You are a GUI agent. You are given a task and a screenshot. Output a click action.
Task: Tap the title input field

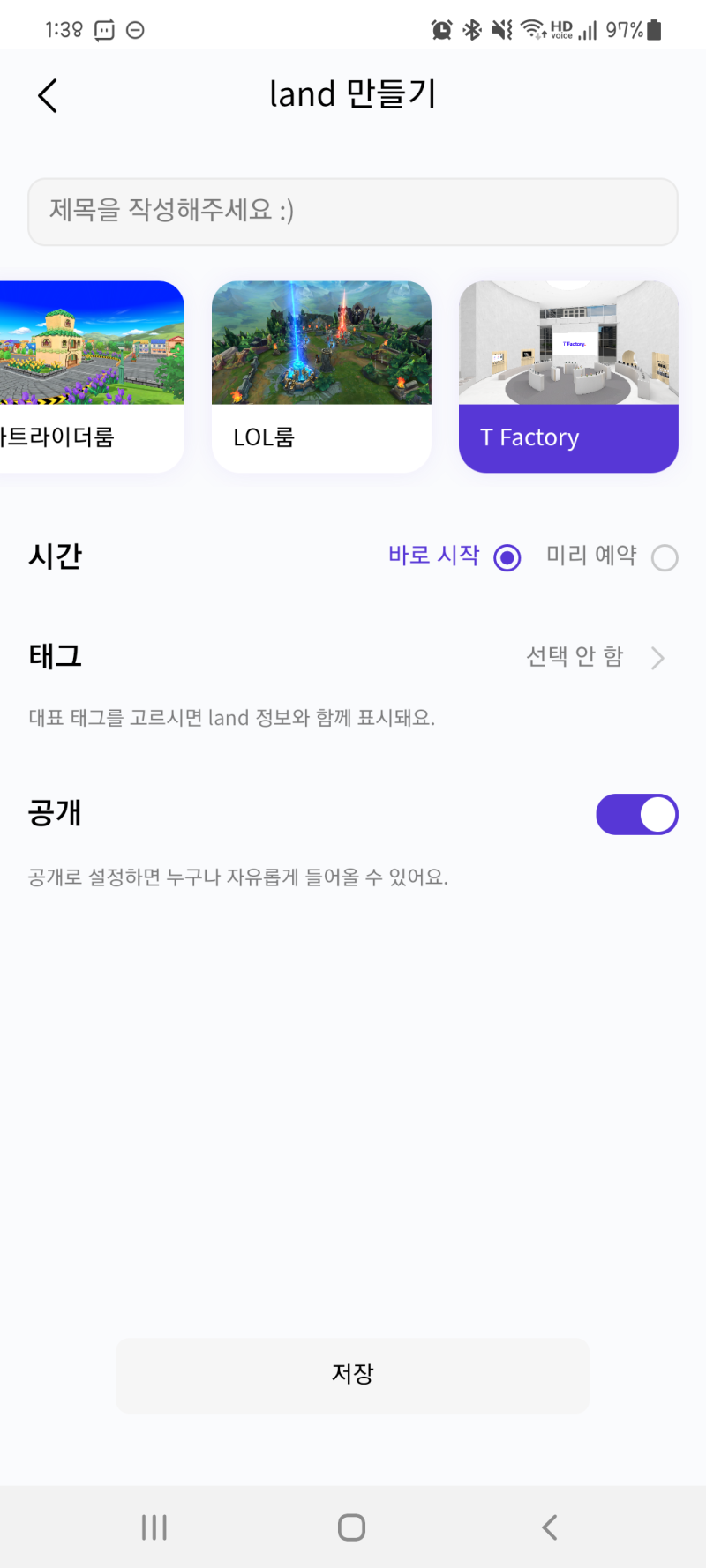(352, 212)
